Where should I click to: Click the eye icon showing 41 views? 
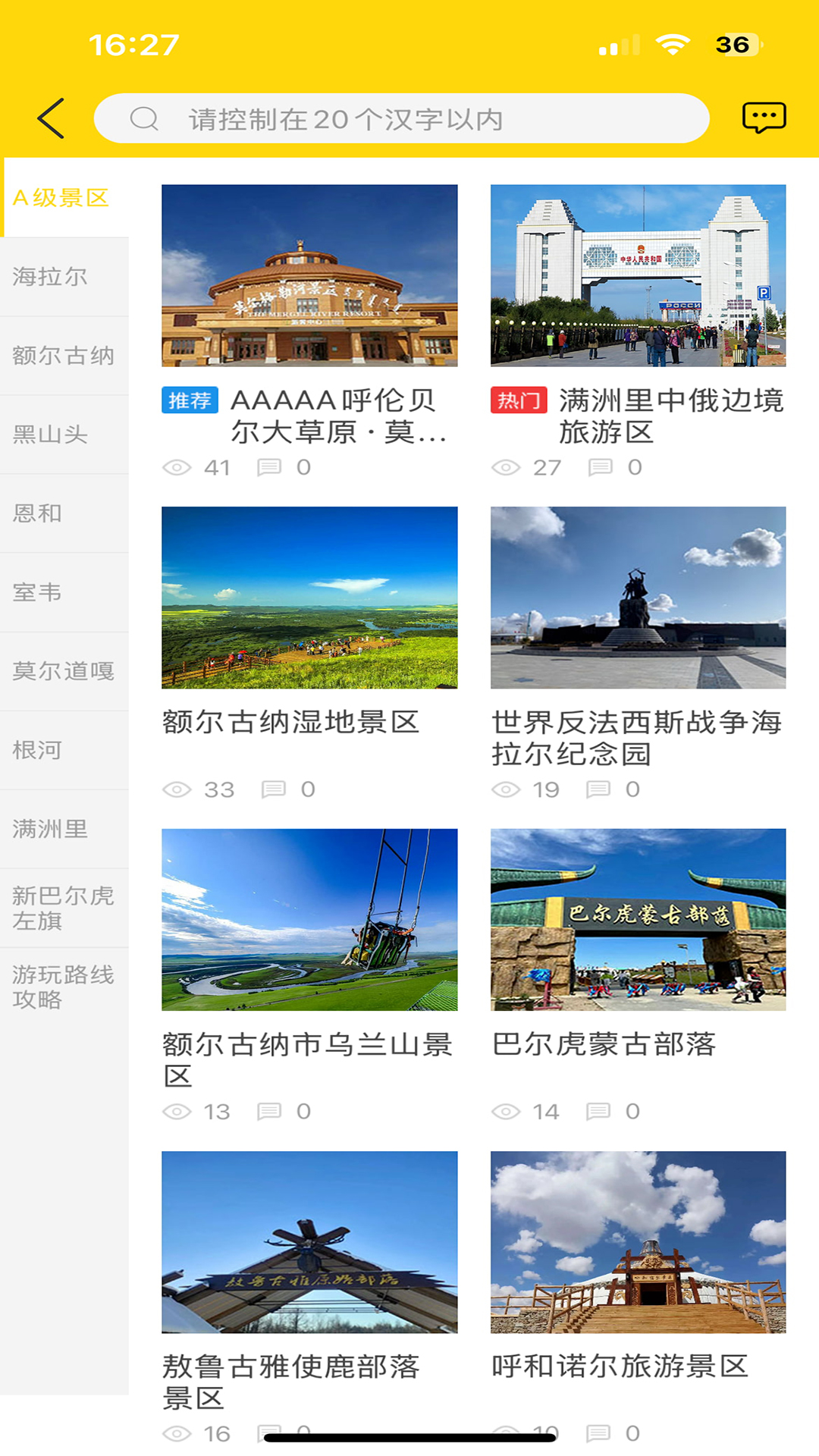coord(177,468)
